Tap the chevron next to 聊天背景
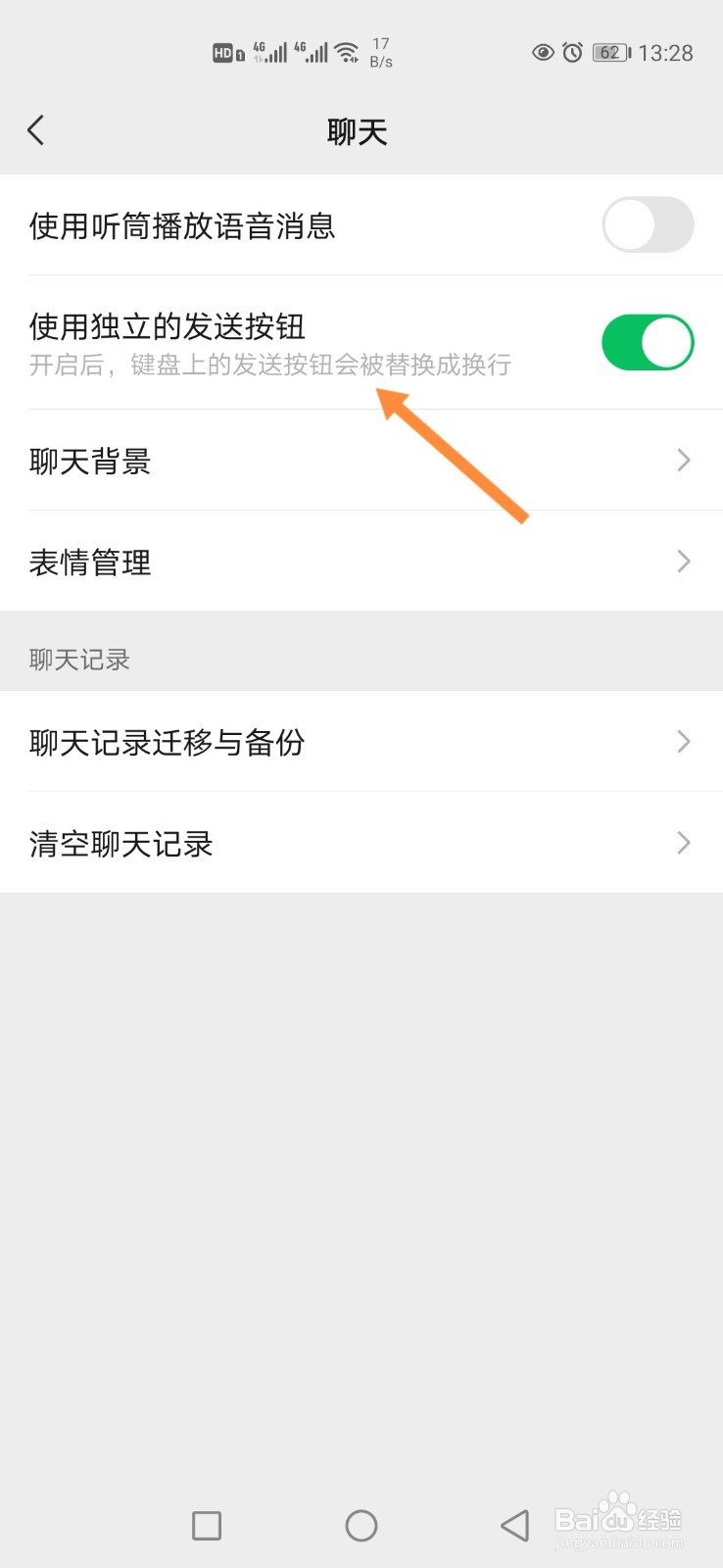723x1568 pixels. [x=683, y=461]
